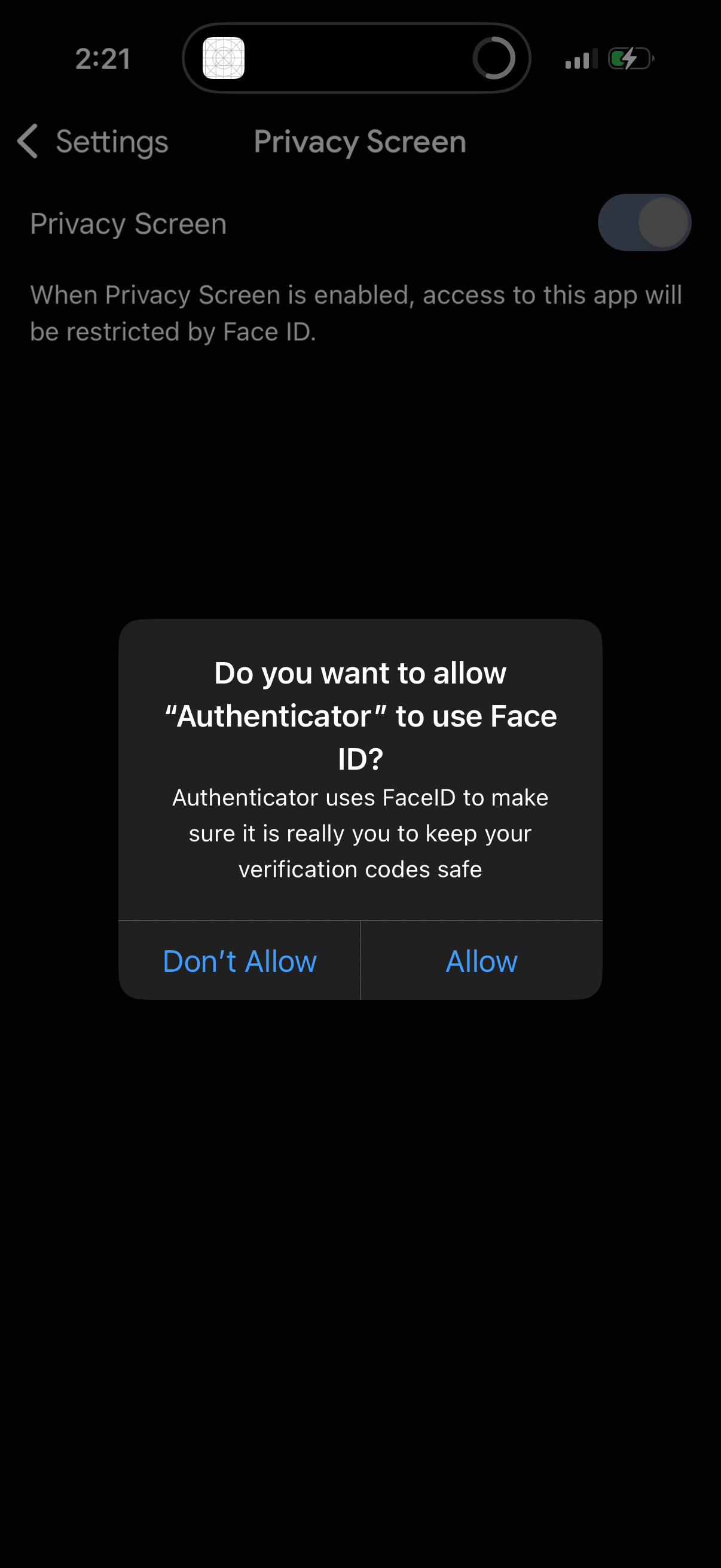721x1568 pixels.
Task: Tap the white app grid icon in Dynamic Island
Action: 225,59
